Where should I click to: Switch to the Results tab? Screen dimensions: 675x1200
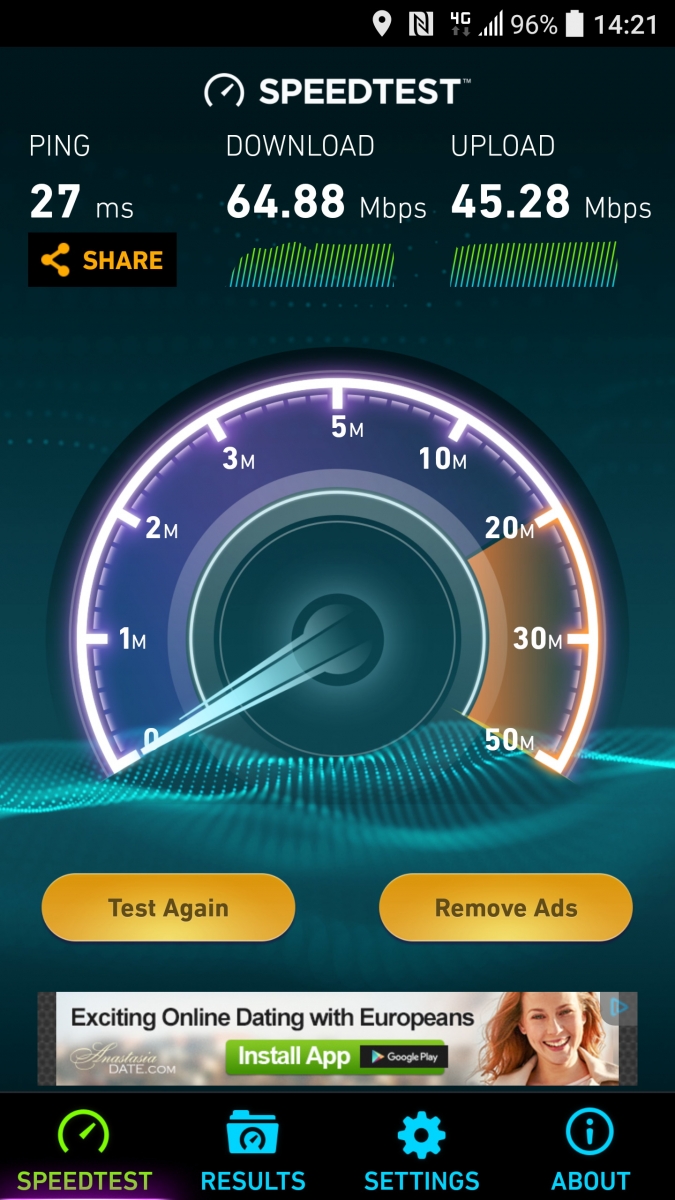pos(253,1149)
